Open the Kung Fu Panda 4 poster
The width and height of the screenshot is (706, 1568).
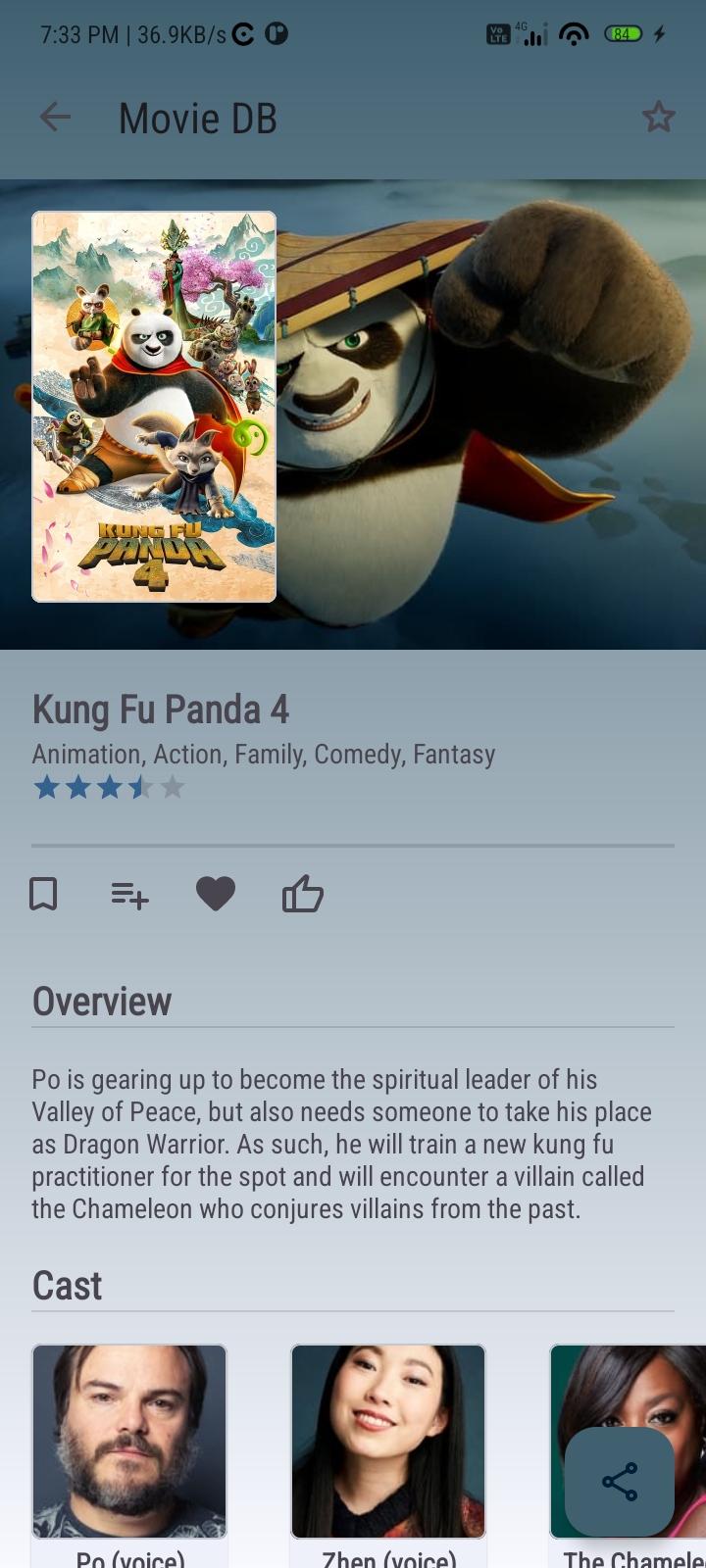pyautogui.click(x=154, y=406)
